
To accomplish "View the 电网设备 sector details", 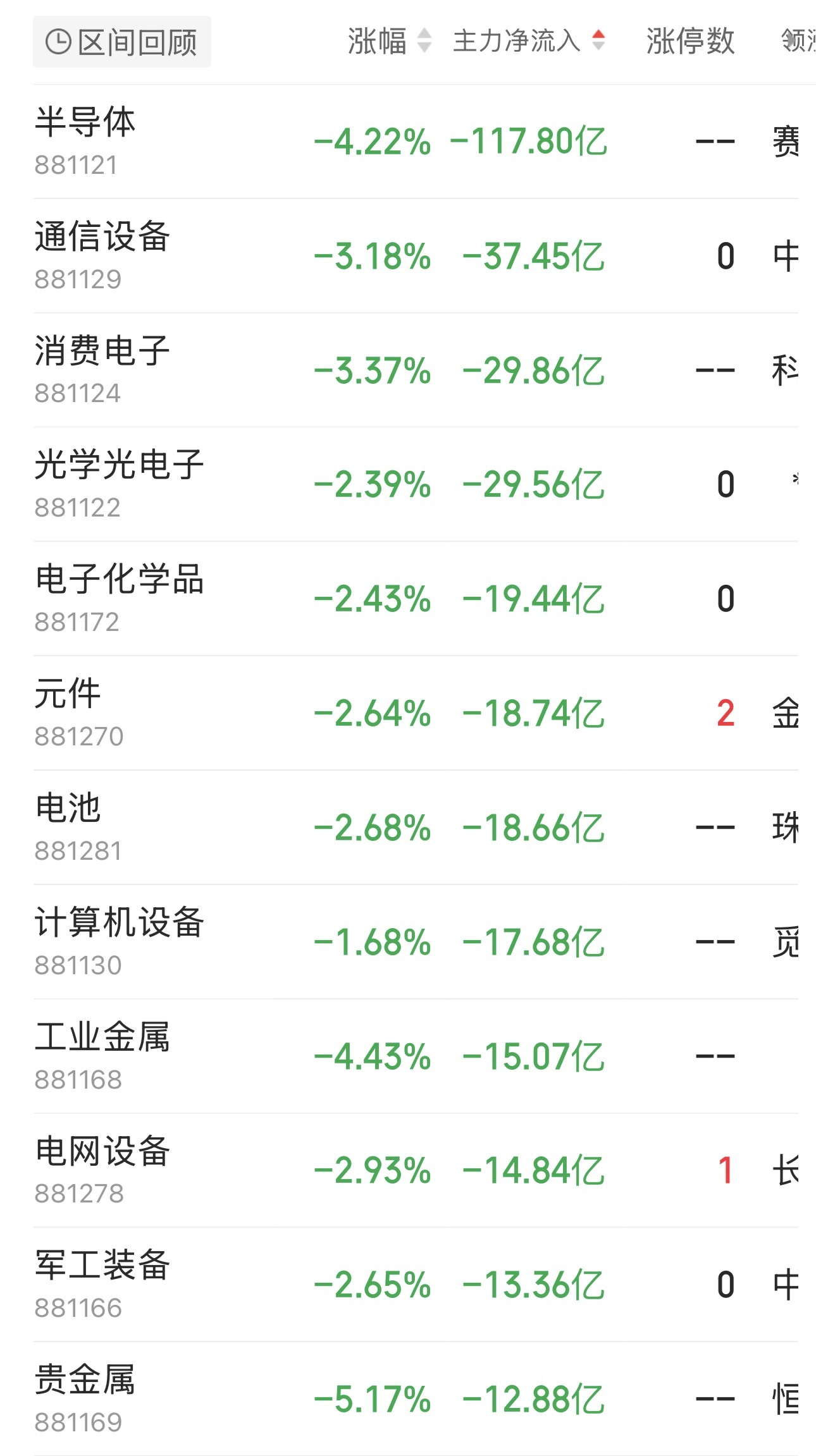I will click(416, 1170).
